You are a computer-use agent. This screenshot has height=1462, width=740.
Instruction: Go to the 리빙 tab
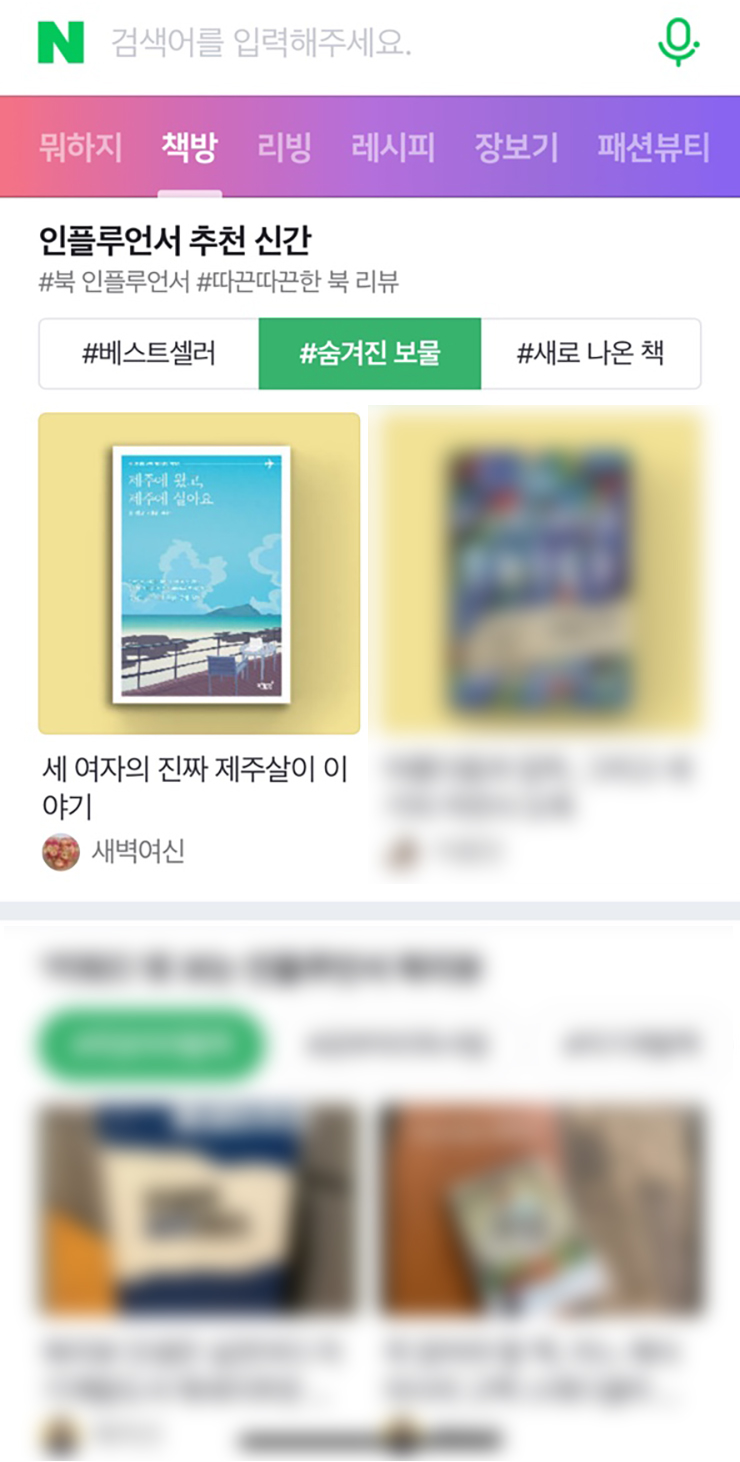click(285, 148)
